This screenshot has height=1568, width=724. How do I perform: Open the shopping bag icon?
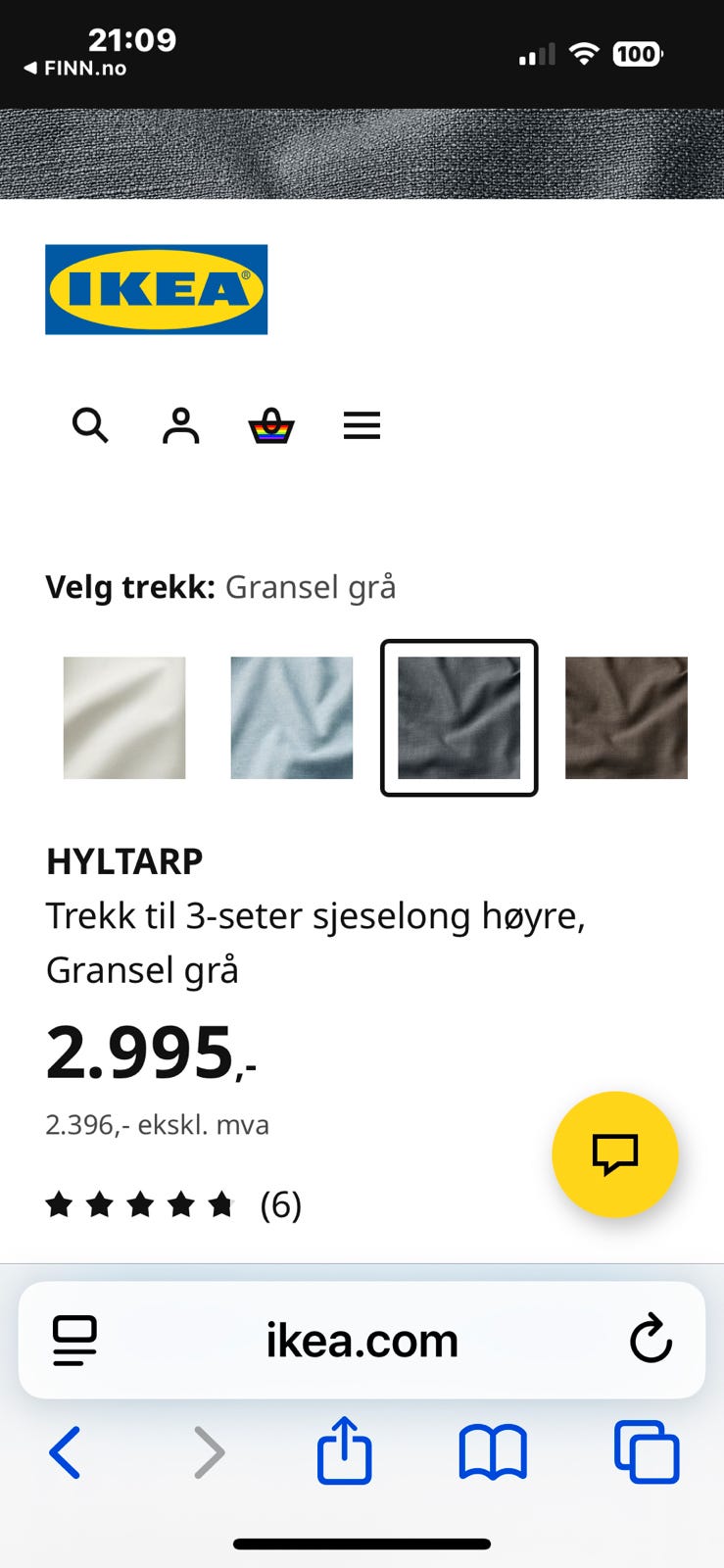coord(271,425)
